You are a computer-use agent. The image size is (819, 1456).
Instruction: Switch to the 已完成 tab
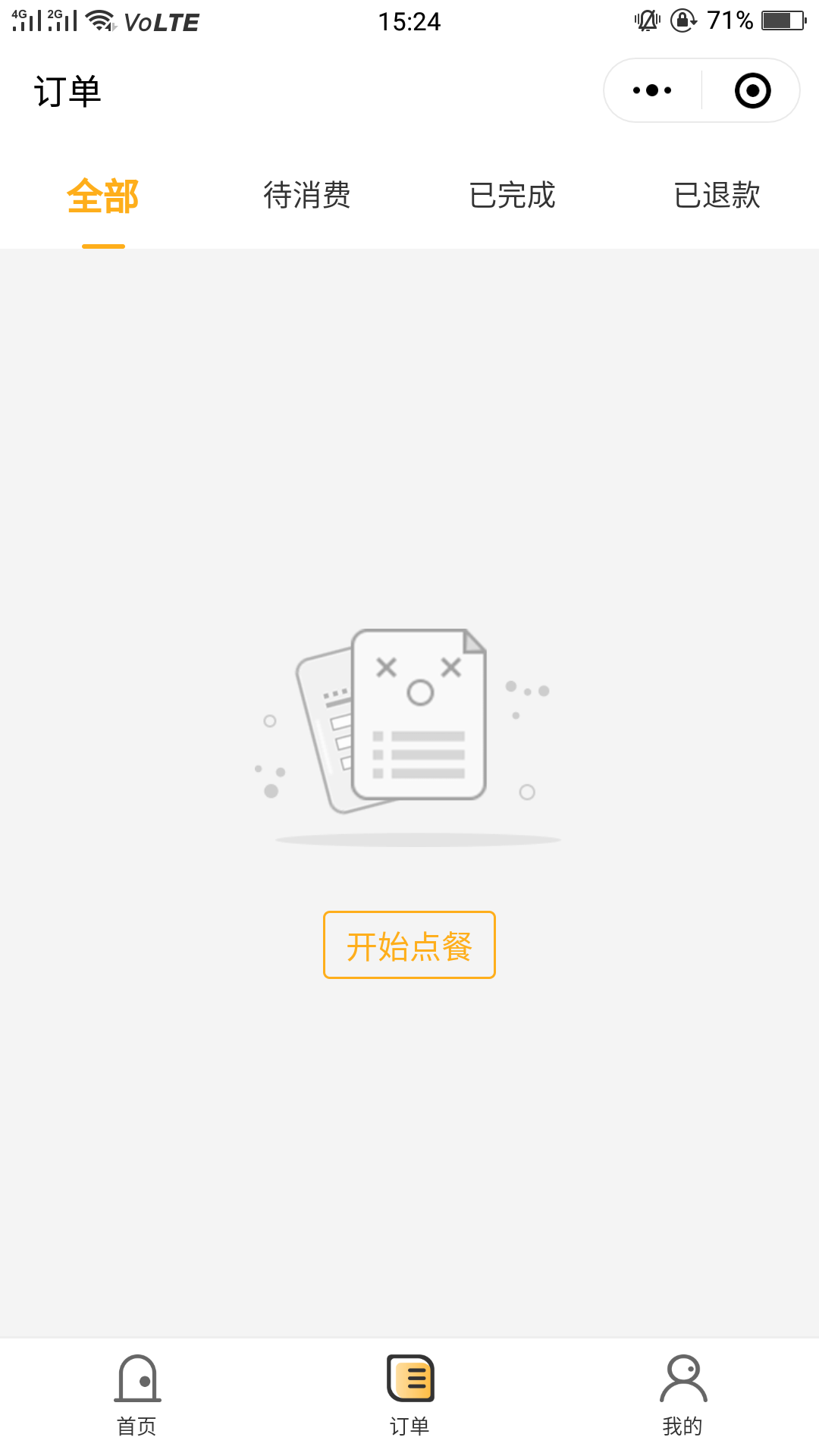coord(512,196)
